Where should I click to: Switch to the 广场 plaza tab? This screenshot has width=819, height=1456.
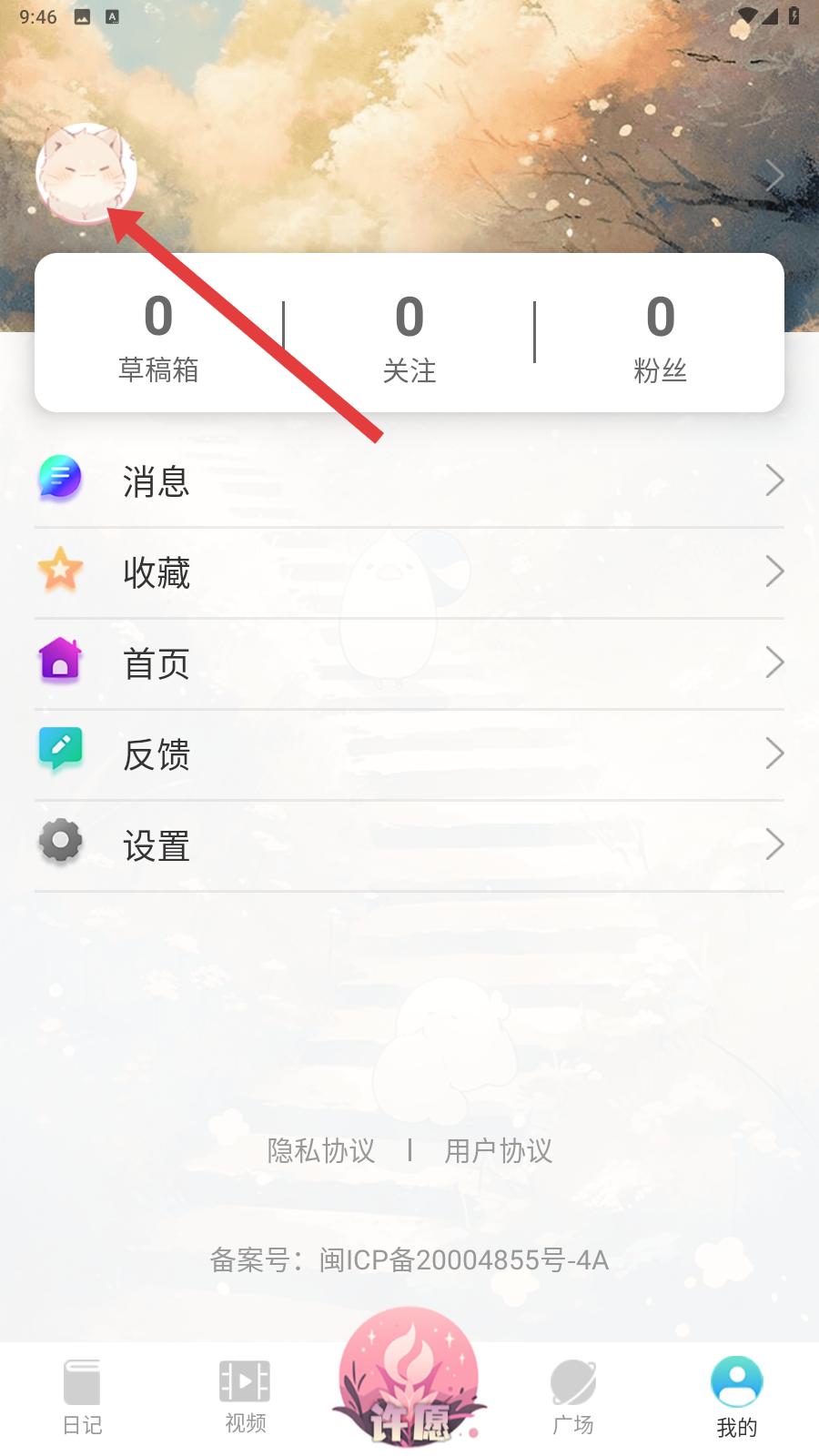coord(572,1397)
